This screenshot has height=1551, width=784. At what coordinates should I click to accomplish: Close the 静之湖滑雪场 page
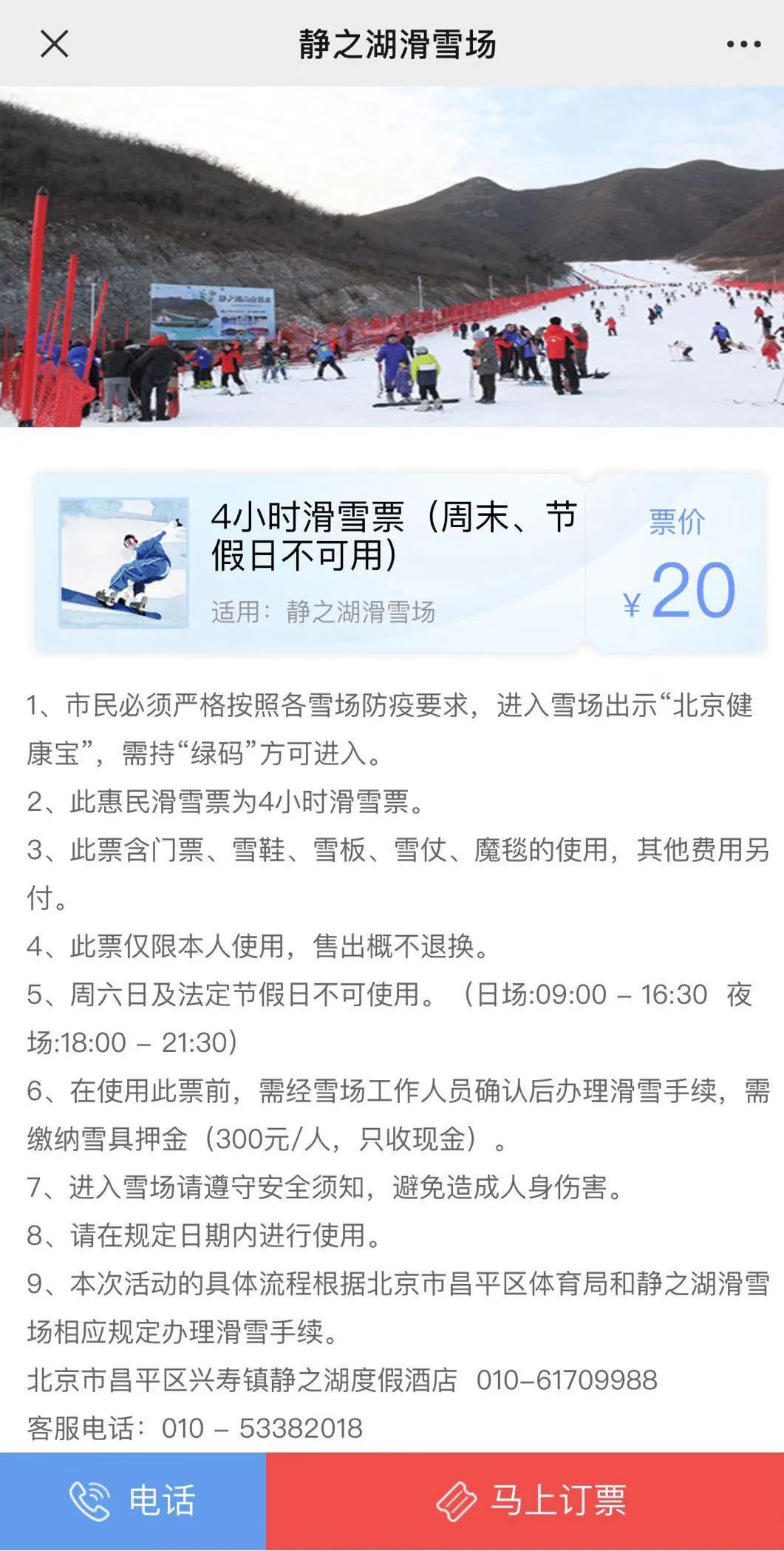tap(54, 44)
